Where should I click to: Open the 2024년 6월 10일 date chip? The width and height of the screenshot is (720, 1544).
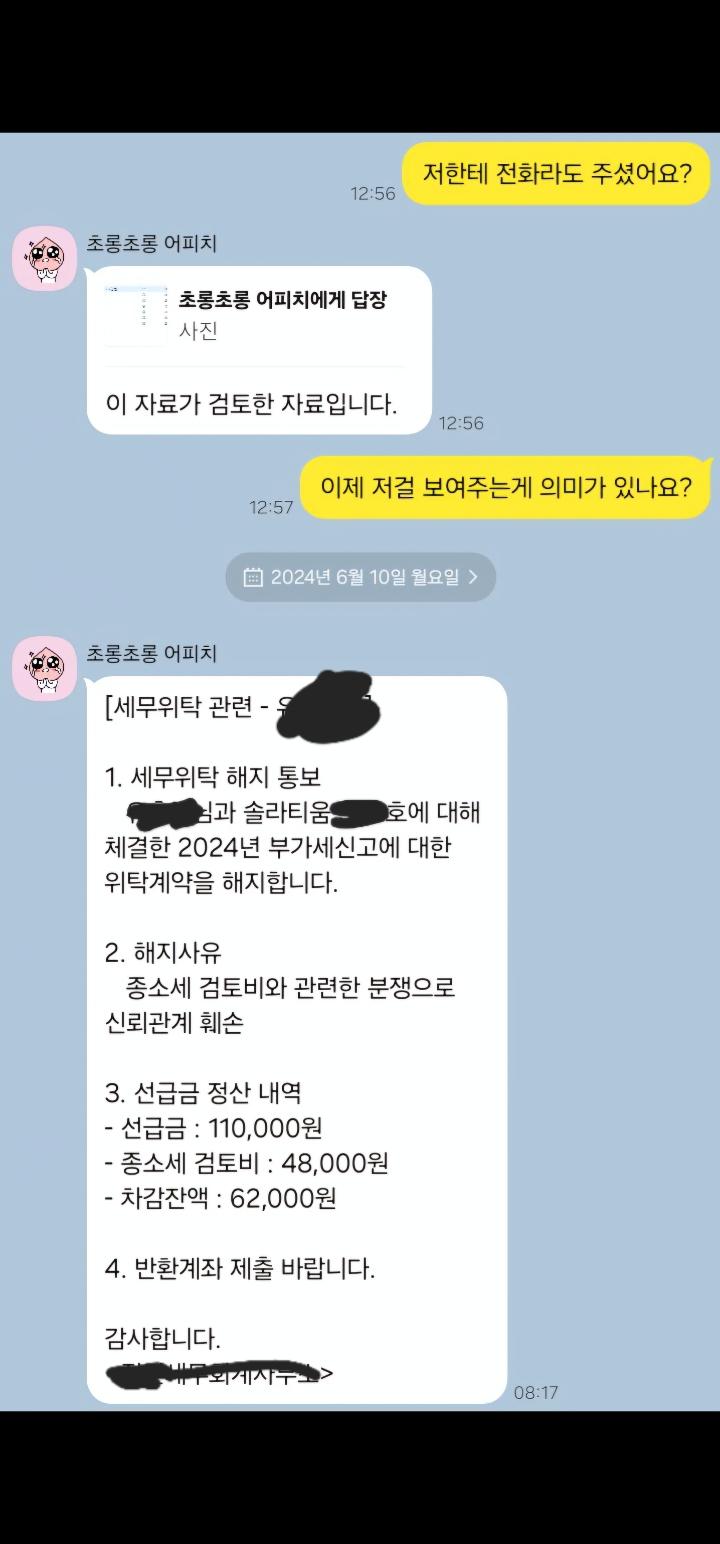(x=360, y=577)
